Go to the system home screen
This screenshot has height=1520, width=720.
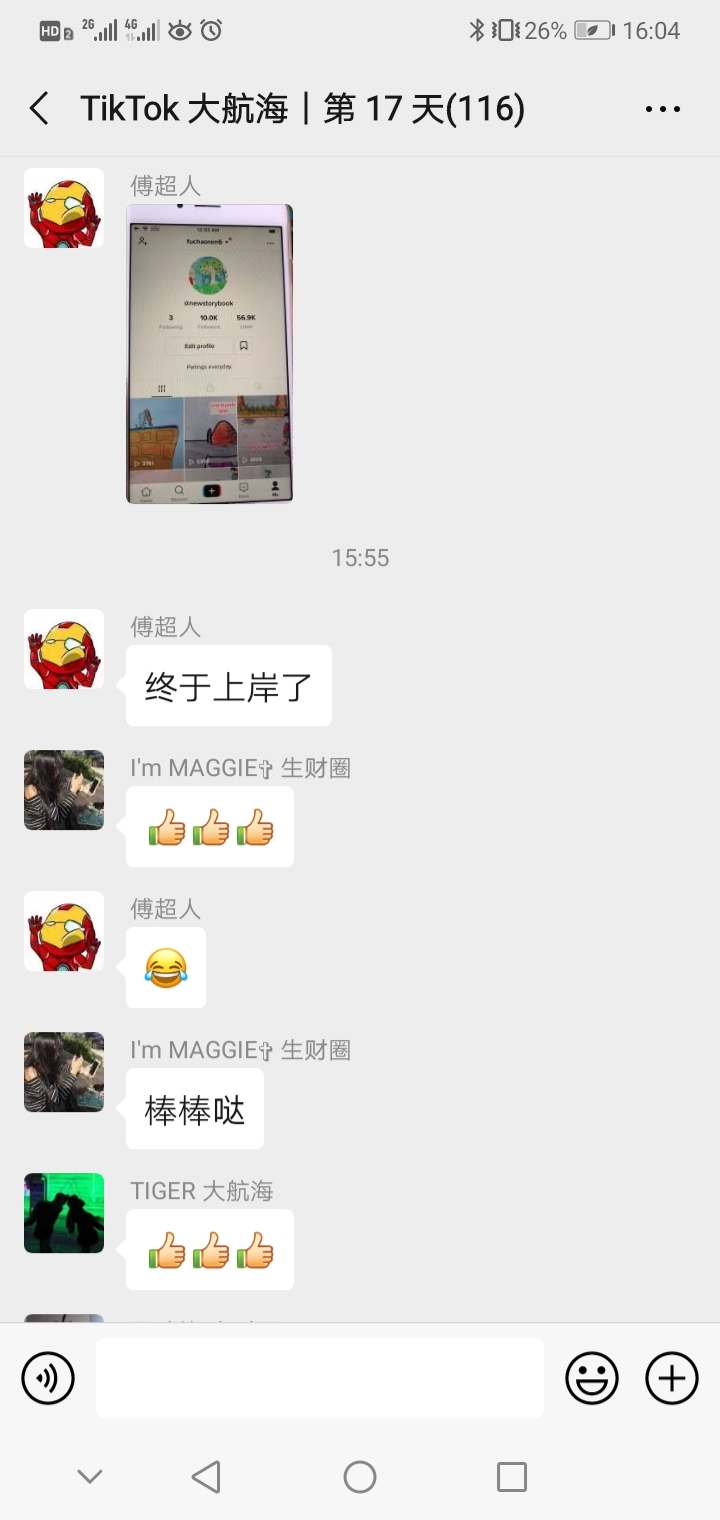coord(360,1477)
